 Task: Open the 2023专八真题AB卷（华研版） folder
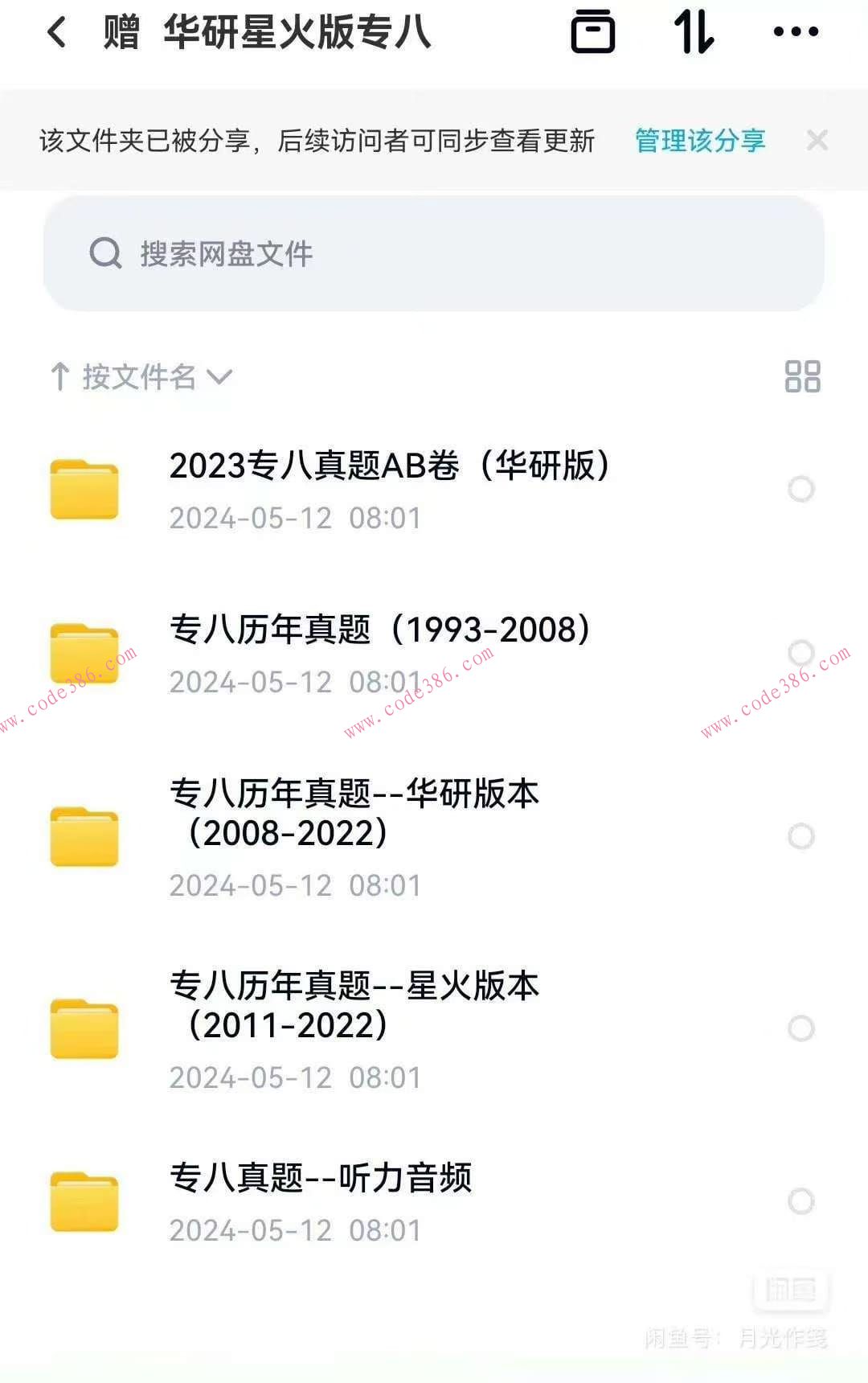click(x=391, y=465)
